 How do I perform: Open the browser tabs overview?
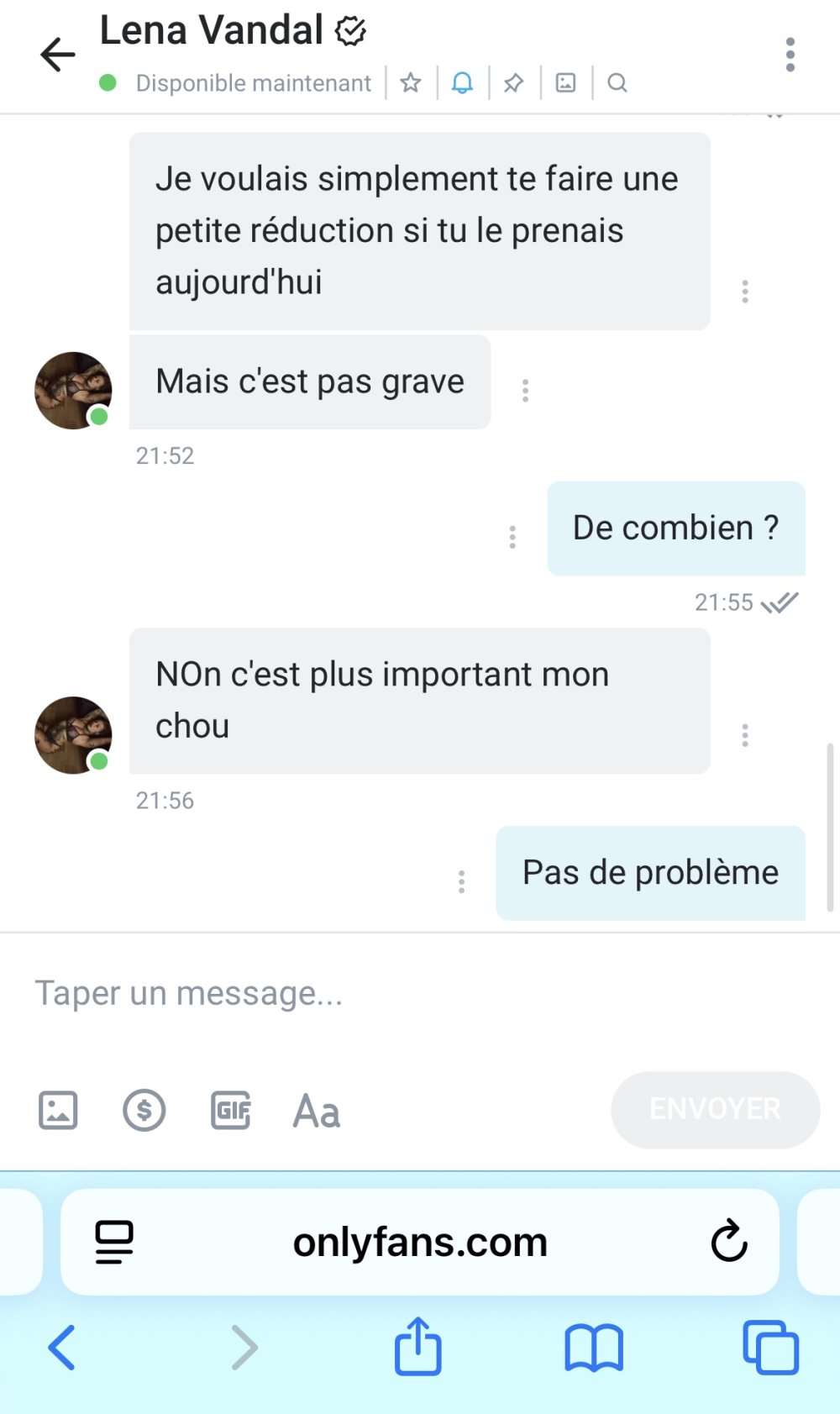pos(770,1347)
